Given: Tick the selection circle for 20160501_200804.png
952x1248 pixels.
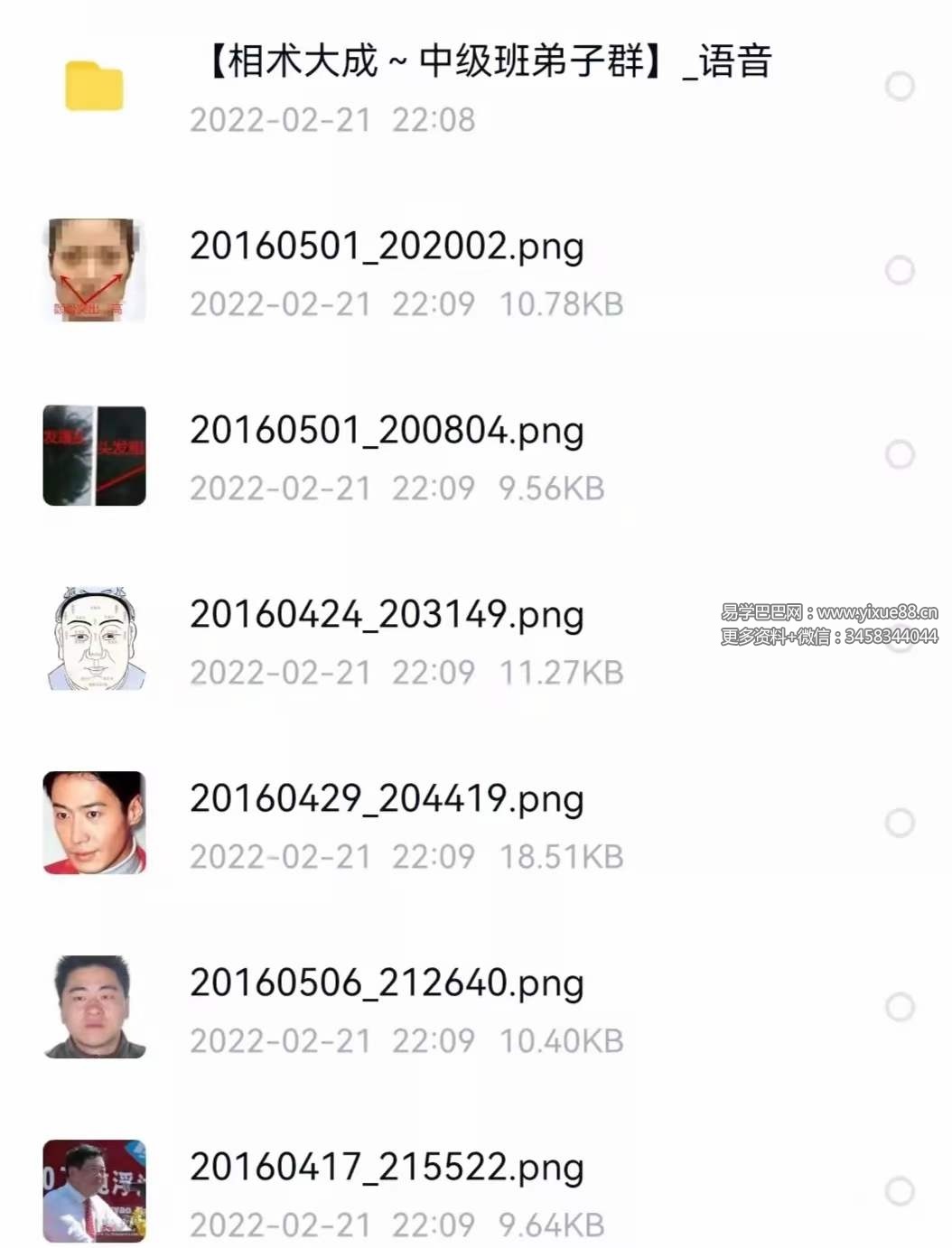Looking at the screenshot, I should 900,454.
